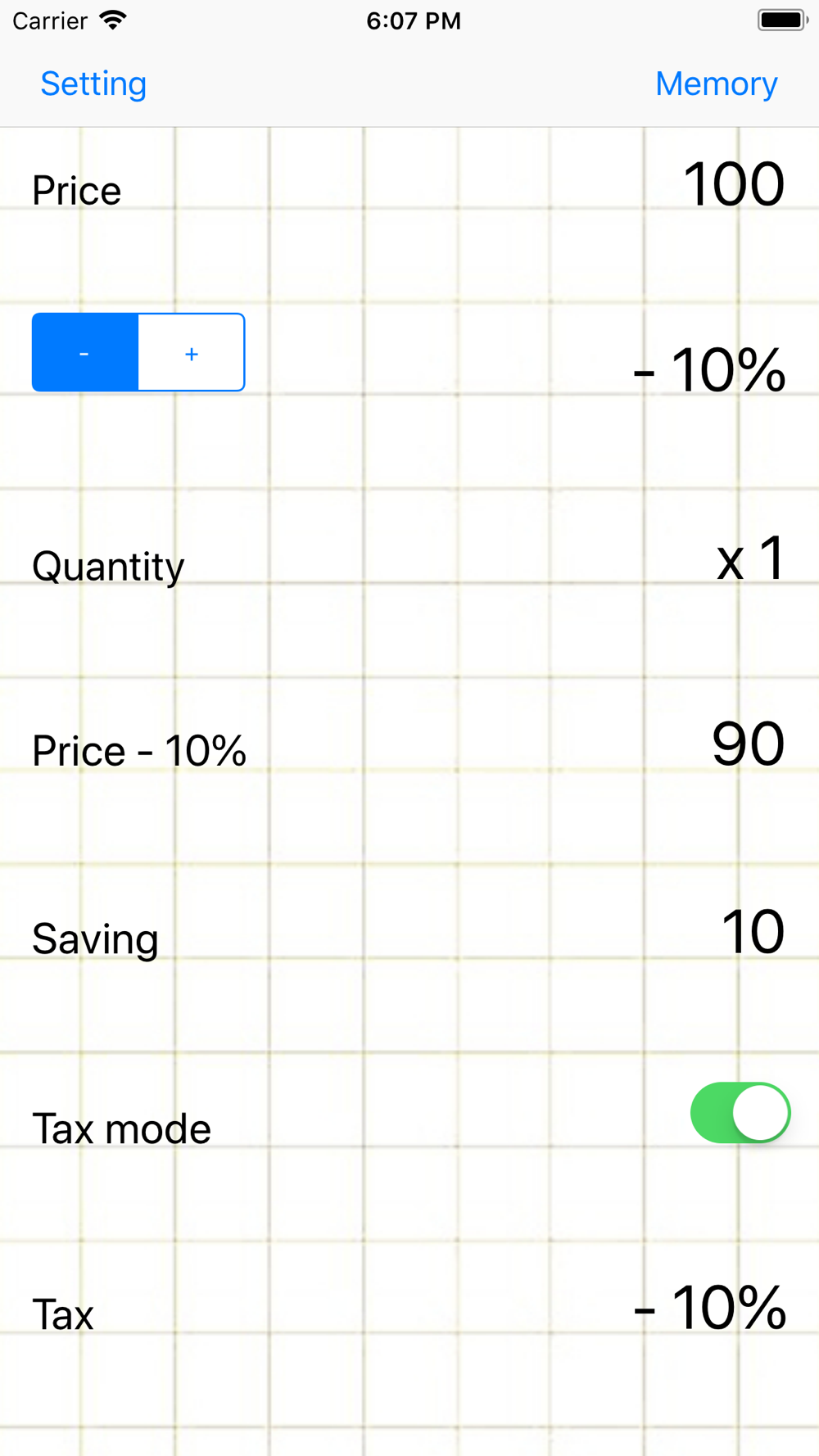Change the Quantity value x 1
The height and width of the screenshot is (1456, 819).
click(751, 560)
